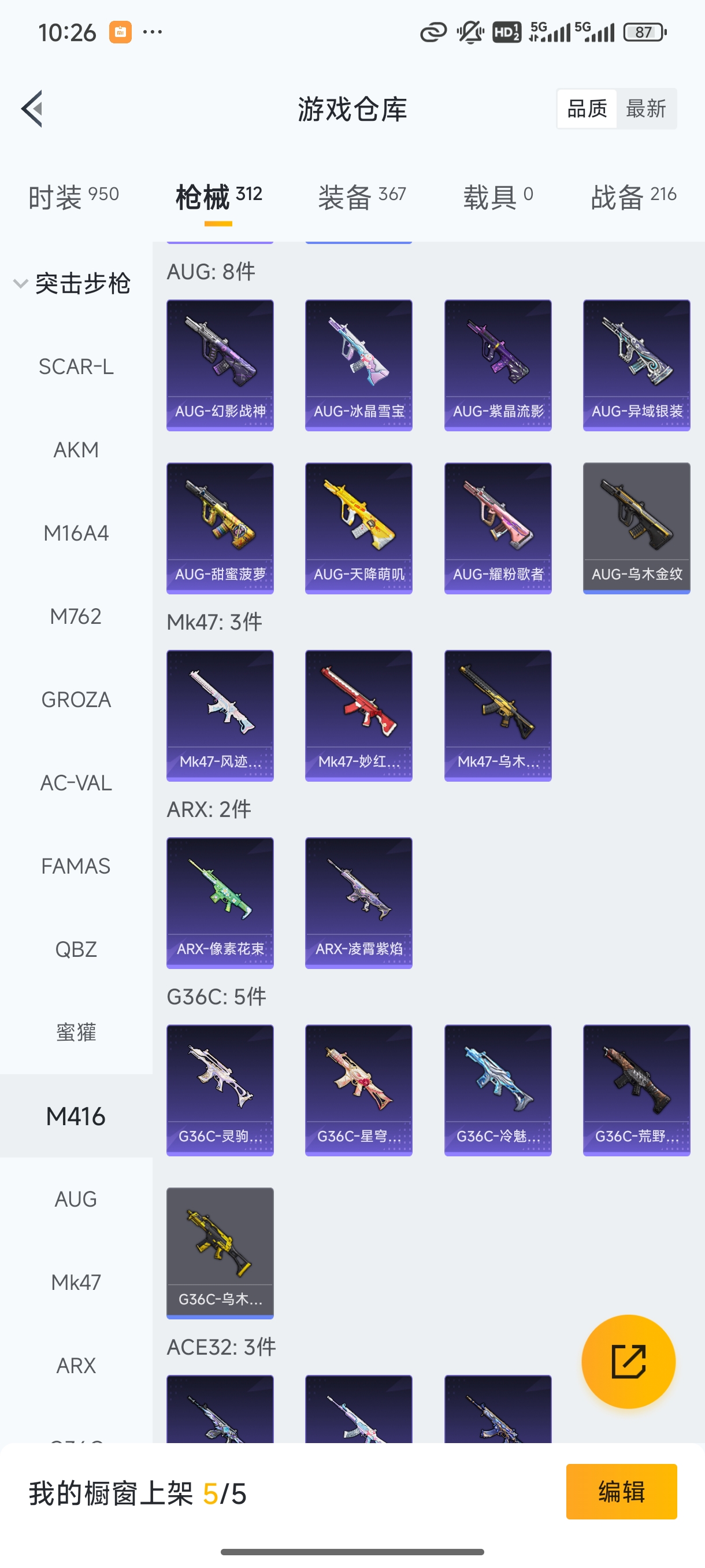The height and width of the screenshot is (1568, 705).
Task: Choose GROZA from the weapon list
Action: pos(76,700)
